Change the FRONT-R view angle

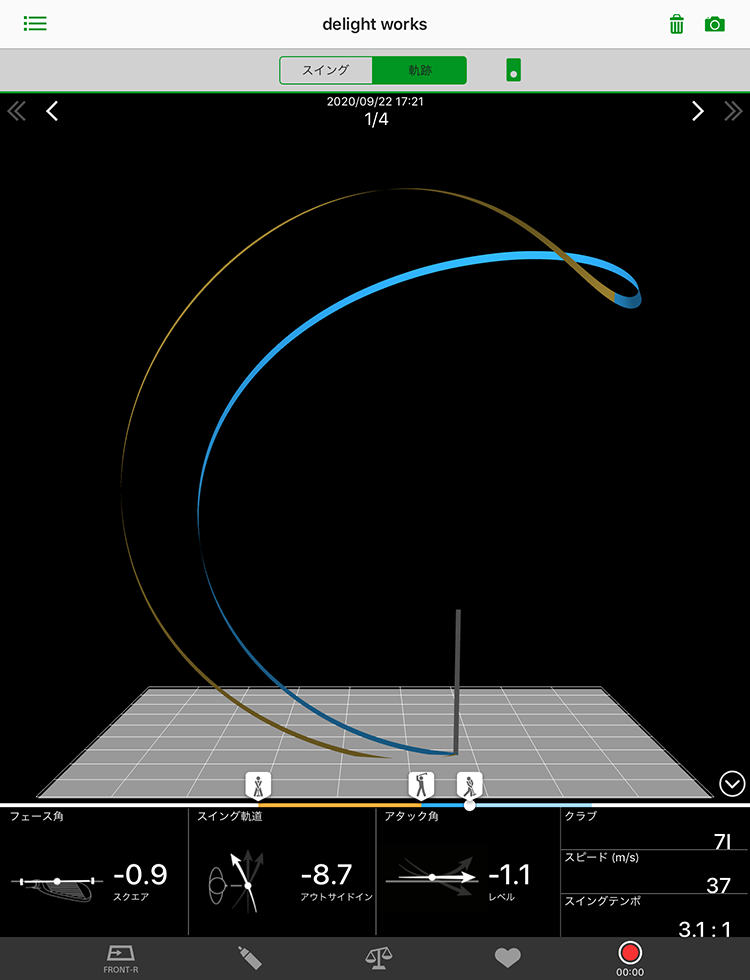(x=120, y=958)
